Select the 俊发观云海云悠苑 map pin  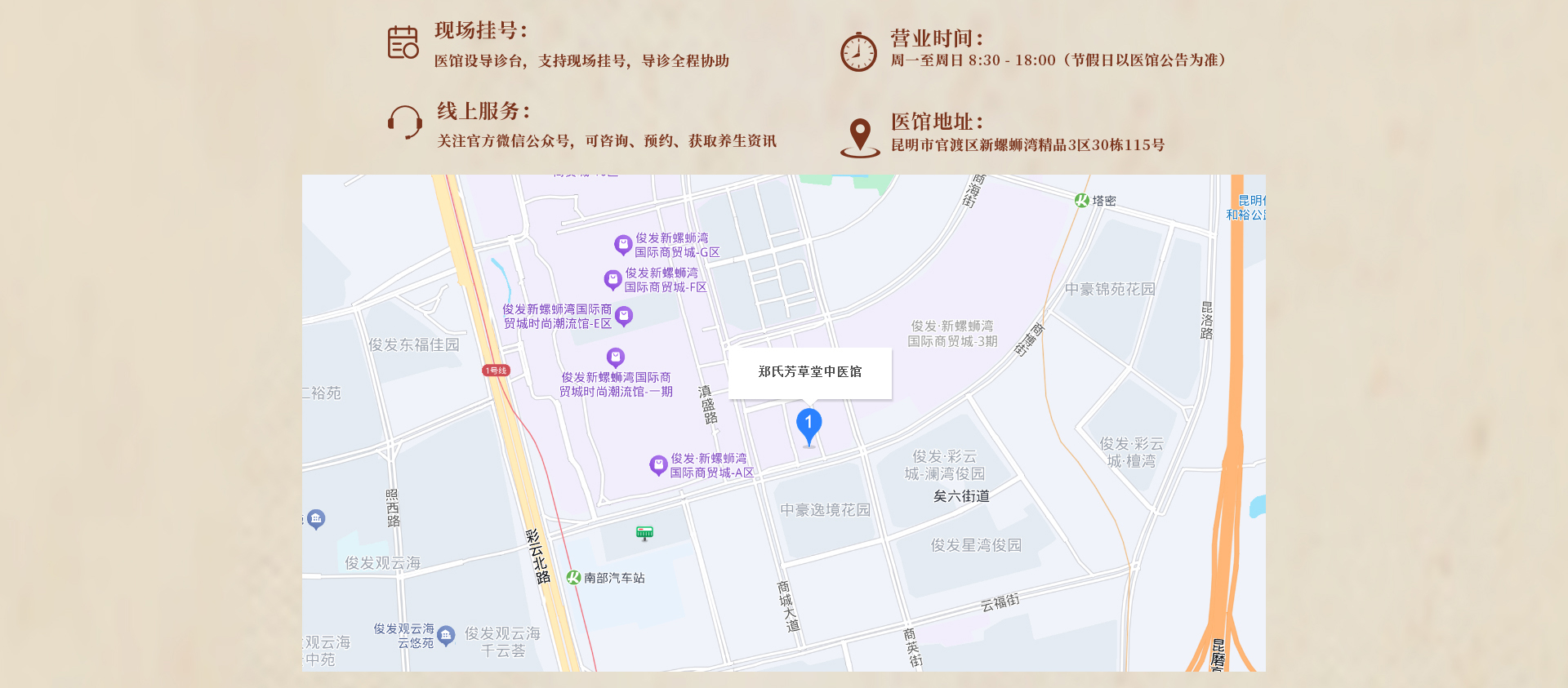446,635
